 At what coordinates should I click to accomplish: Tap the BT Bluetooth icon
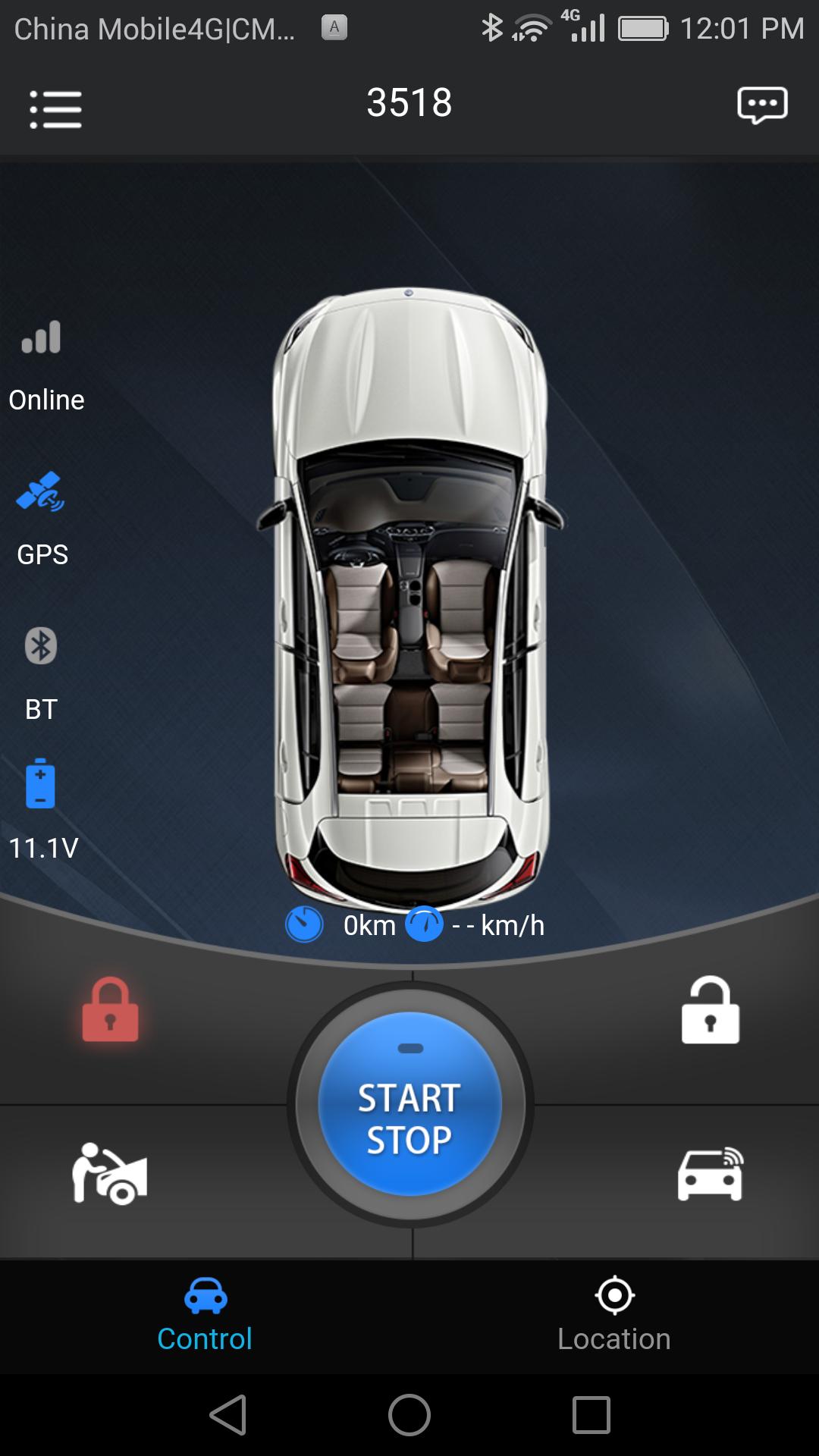tap(41, 646)
